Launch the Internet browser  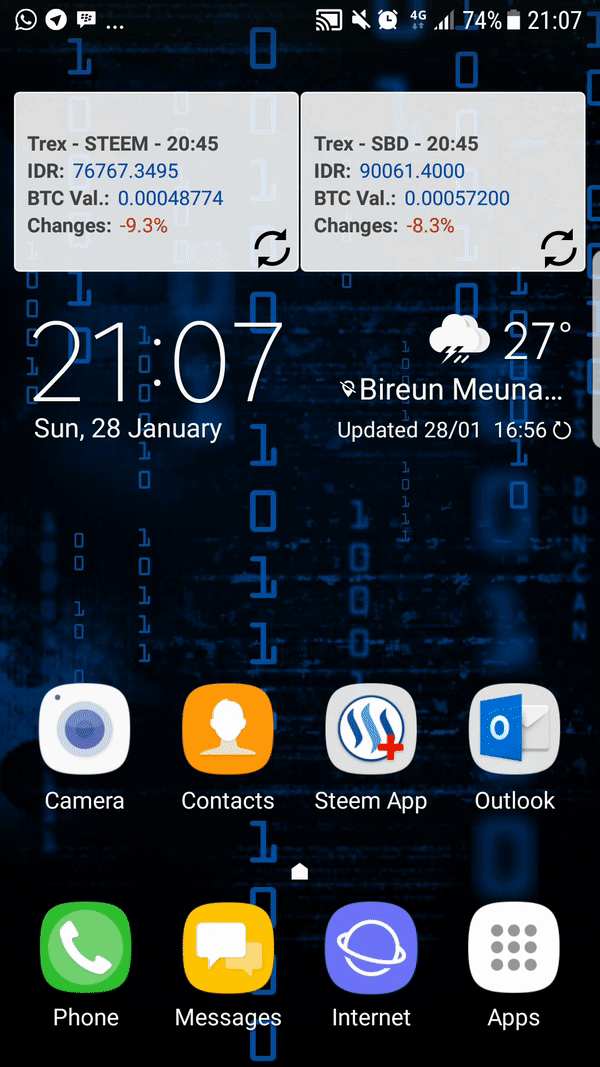click(x=371, y=948)
